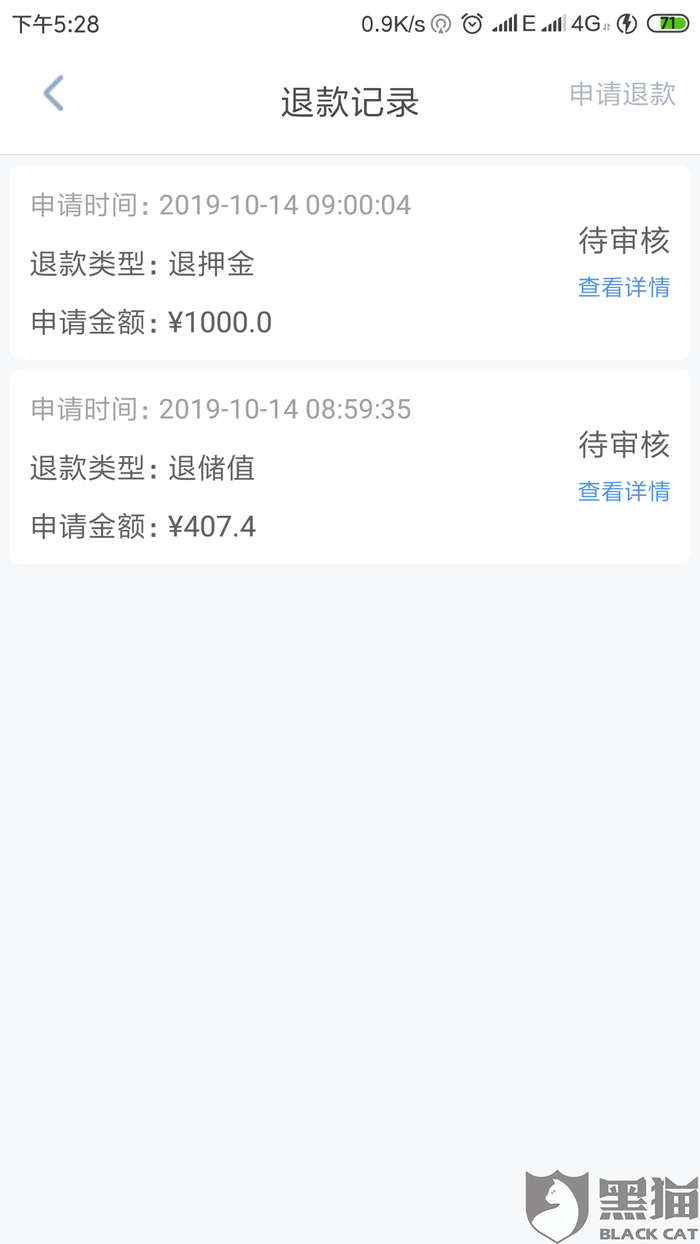This screenshot has width=700, height=1244.
Task: Open 查看详情 for the 退押金 refund
Action: (x=623, y=288)
